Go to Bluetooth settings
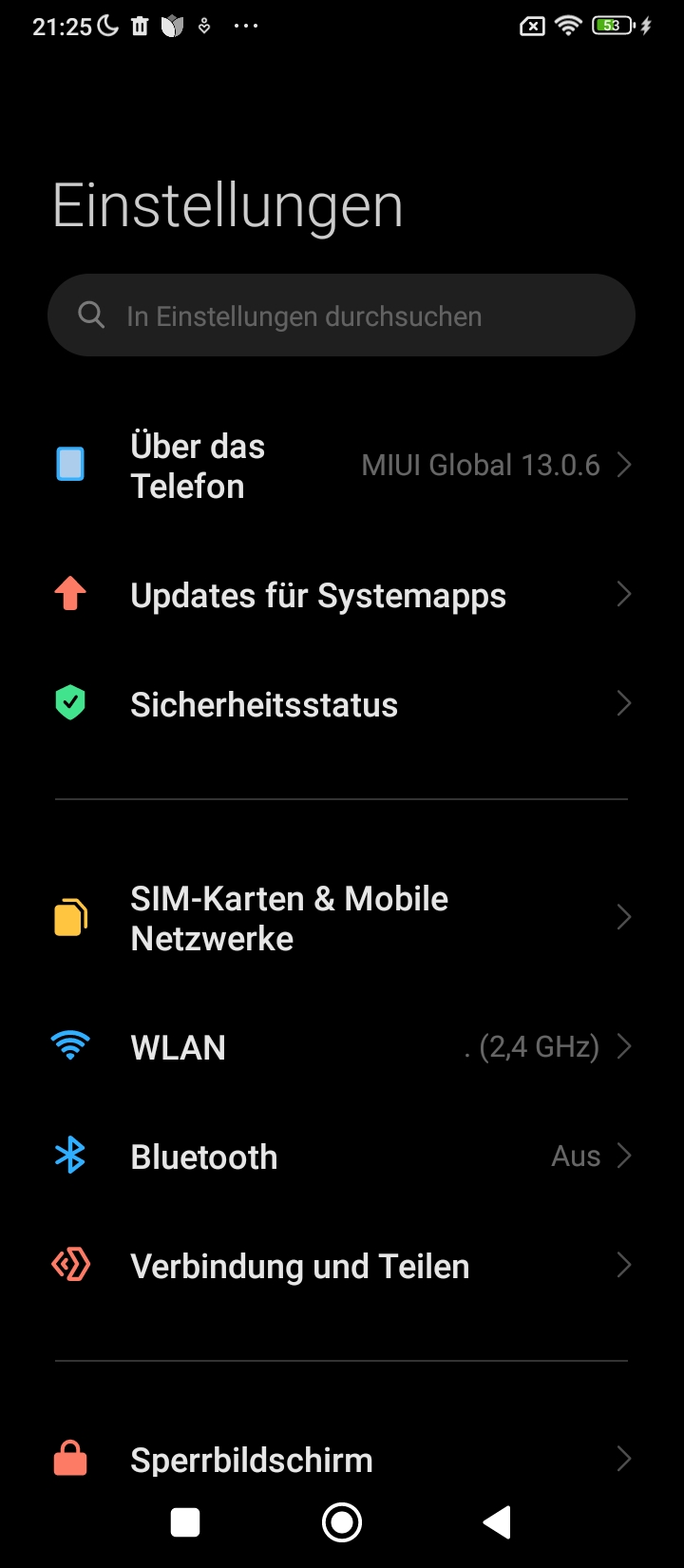 point(342,1157)
